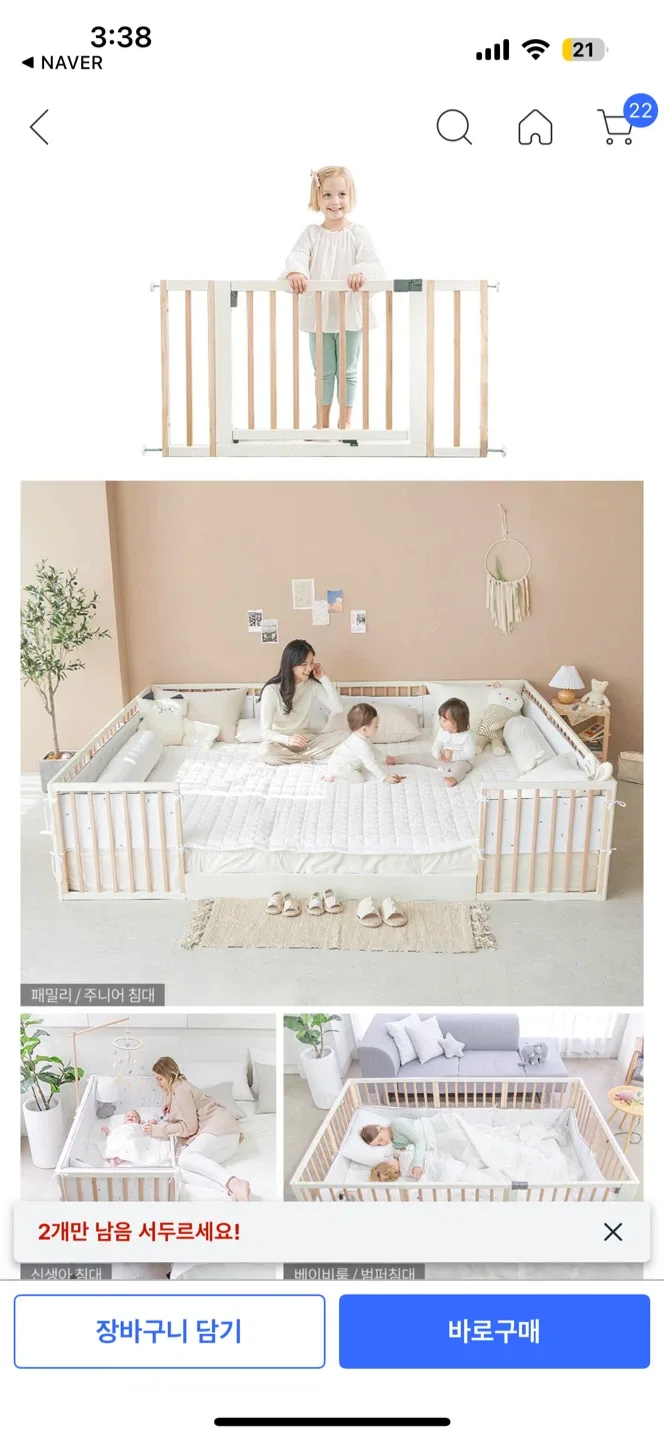Return to NAVER app via top-left link
This screenshot has width=664, height=1440.
point(62,63)
